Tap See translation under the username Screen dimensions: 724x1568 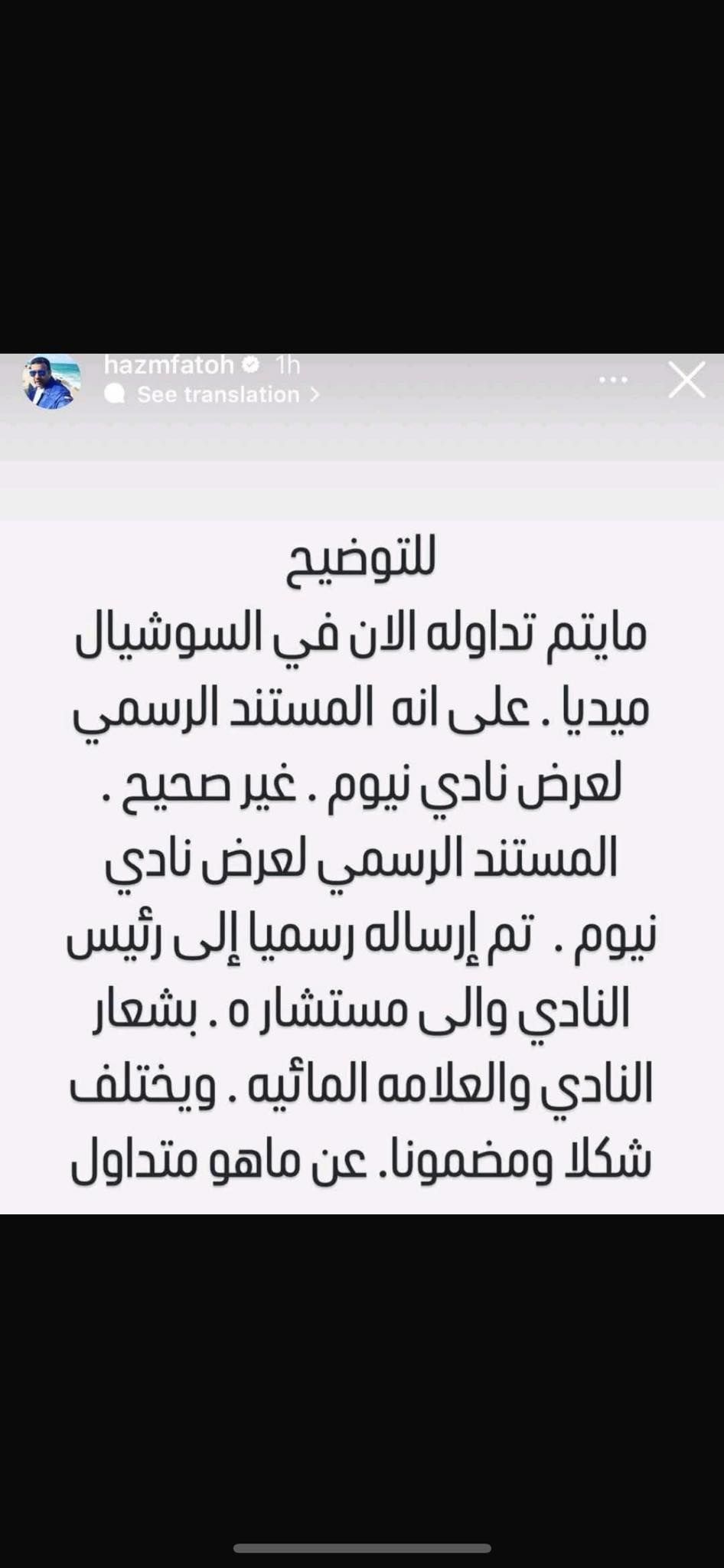click(218, 394)
